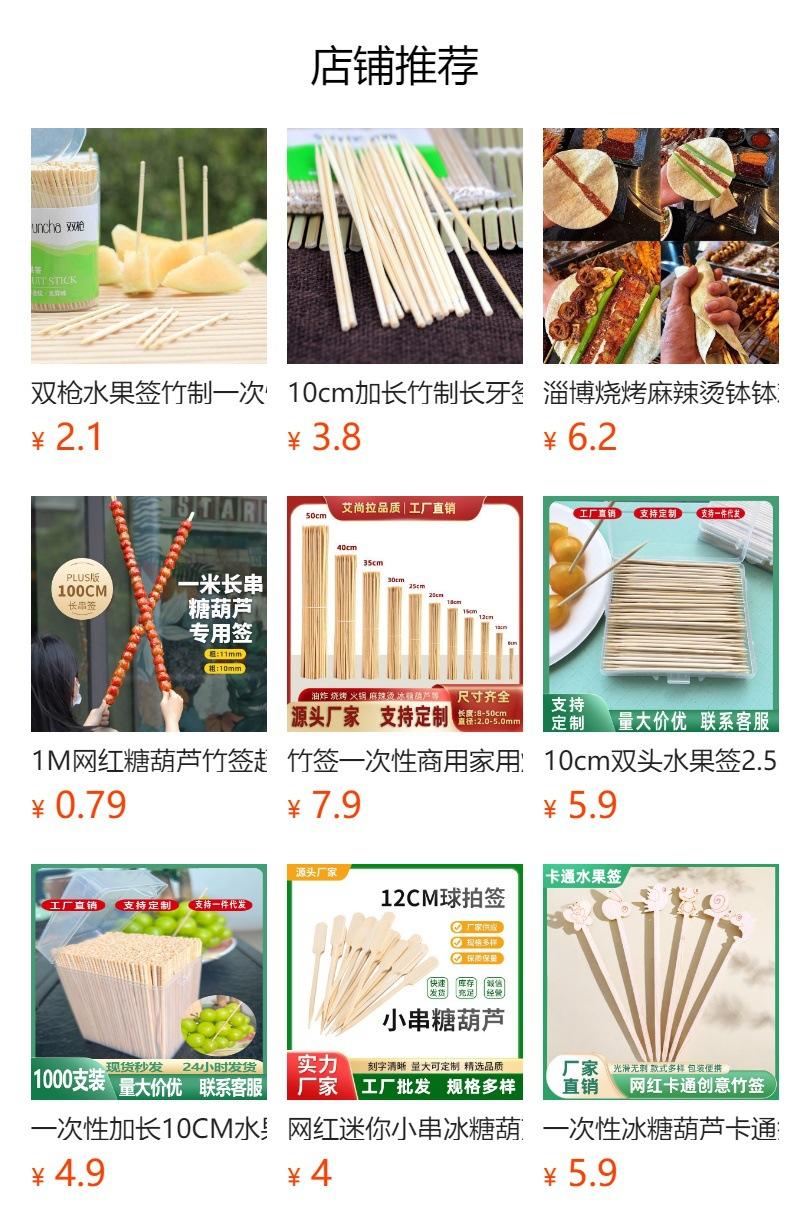This screenshot has height=1232, width=790.
Task: Open the 双枪水果签 product priced ¥2.1
Action: [148, 246]
